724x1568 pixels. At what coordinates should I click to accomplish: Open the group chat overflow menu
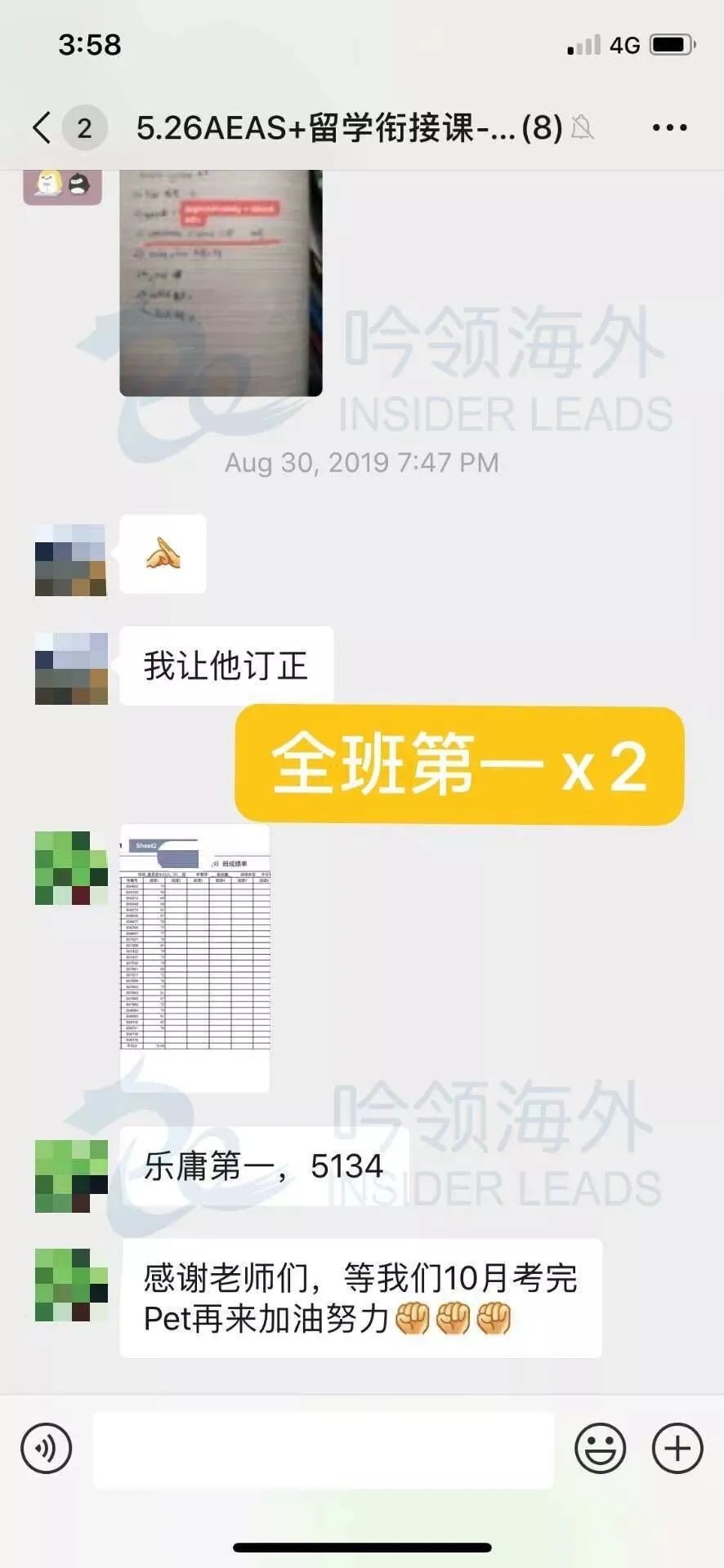pos(669,128)
